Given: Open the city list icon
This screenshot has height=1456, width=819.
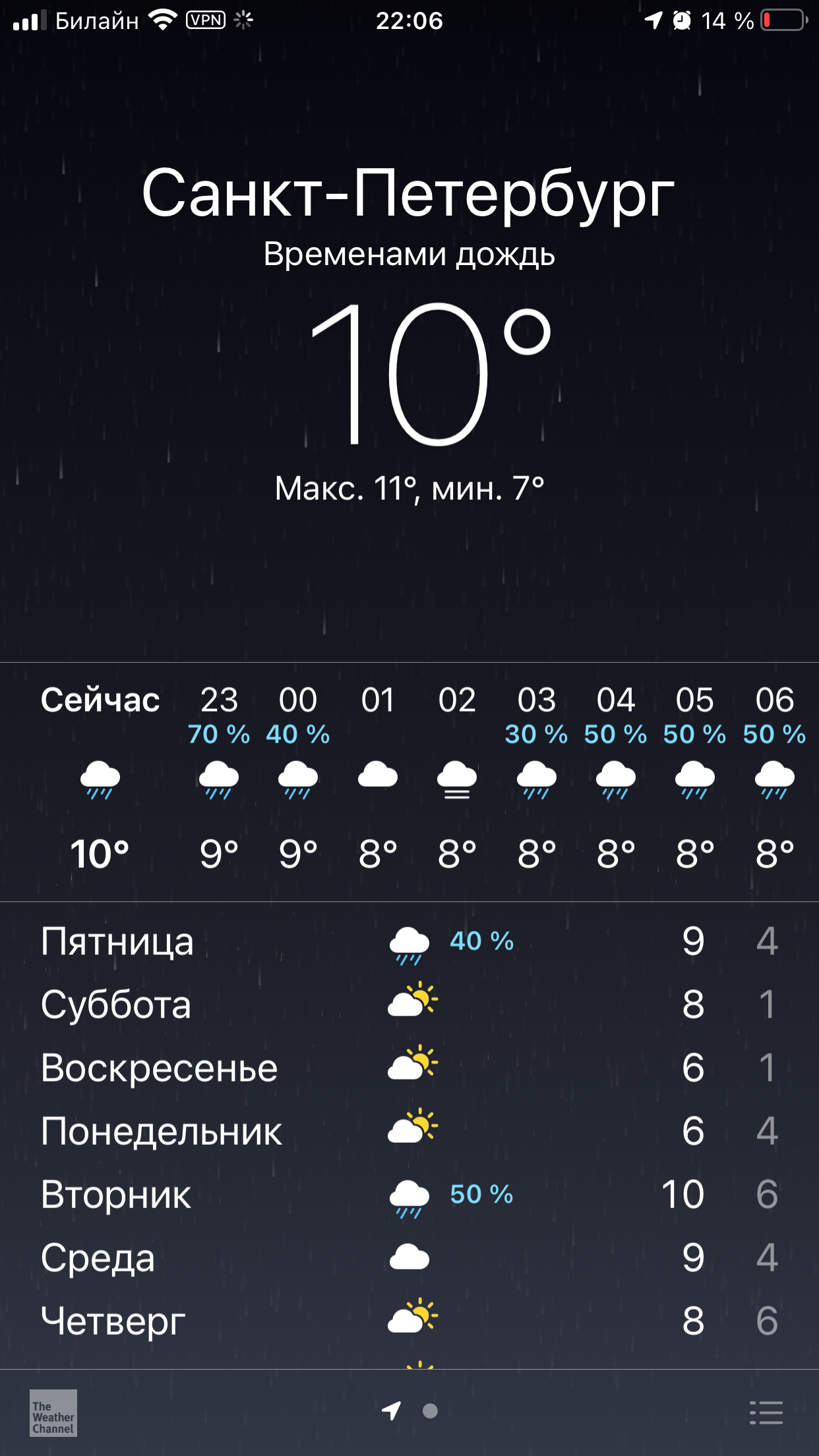Looking at the screenshot, I should click(766, 1412).
